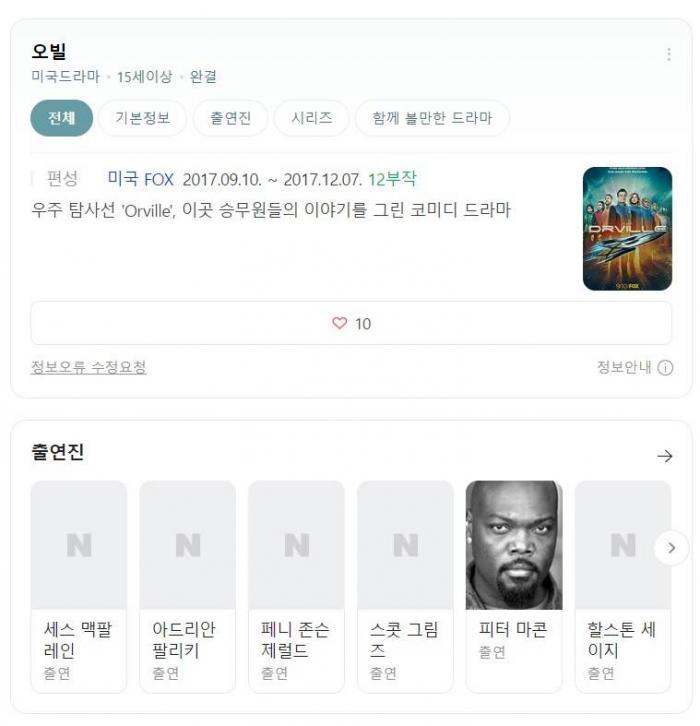The image size is (700, 726).
Task: Like this drama with the heart button
Action: click(x=351, y=324)
